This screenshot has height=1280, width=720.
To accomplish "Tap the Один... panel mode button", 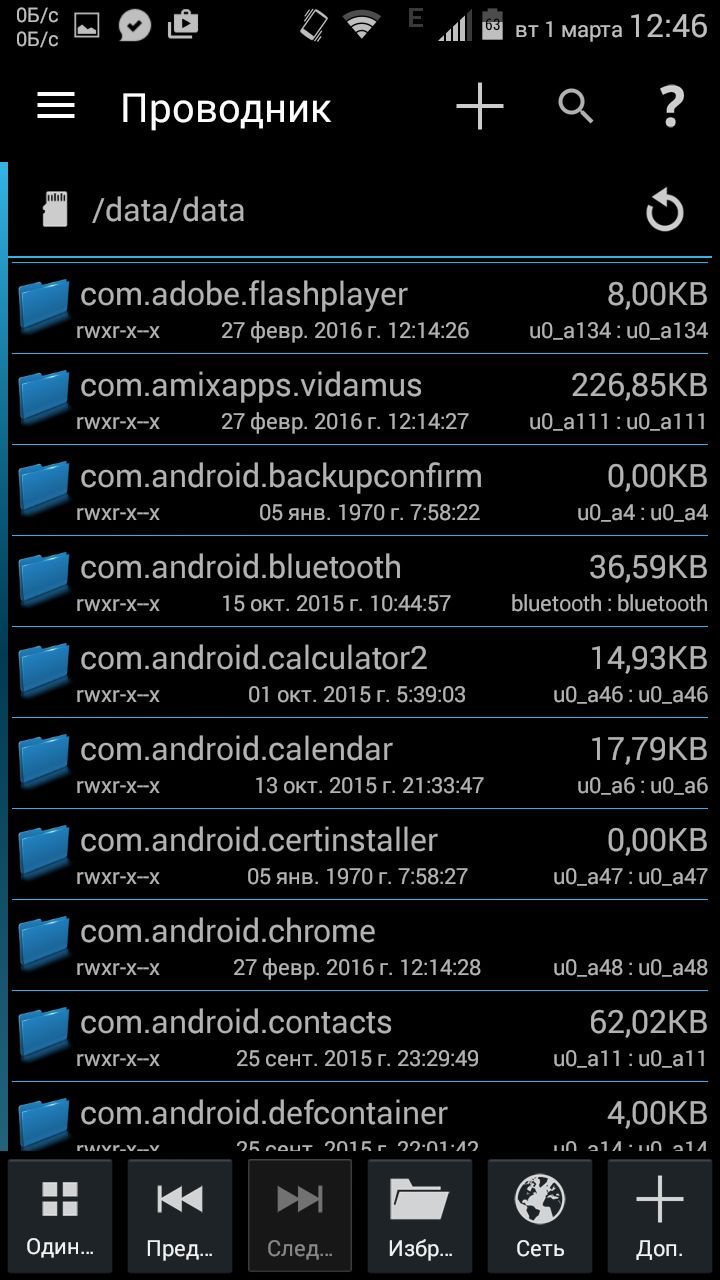I will 60,1216.
